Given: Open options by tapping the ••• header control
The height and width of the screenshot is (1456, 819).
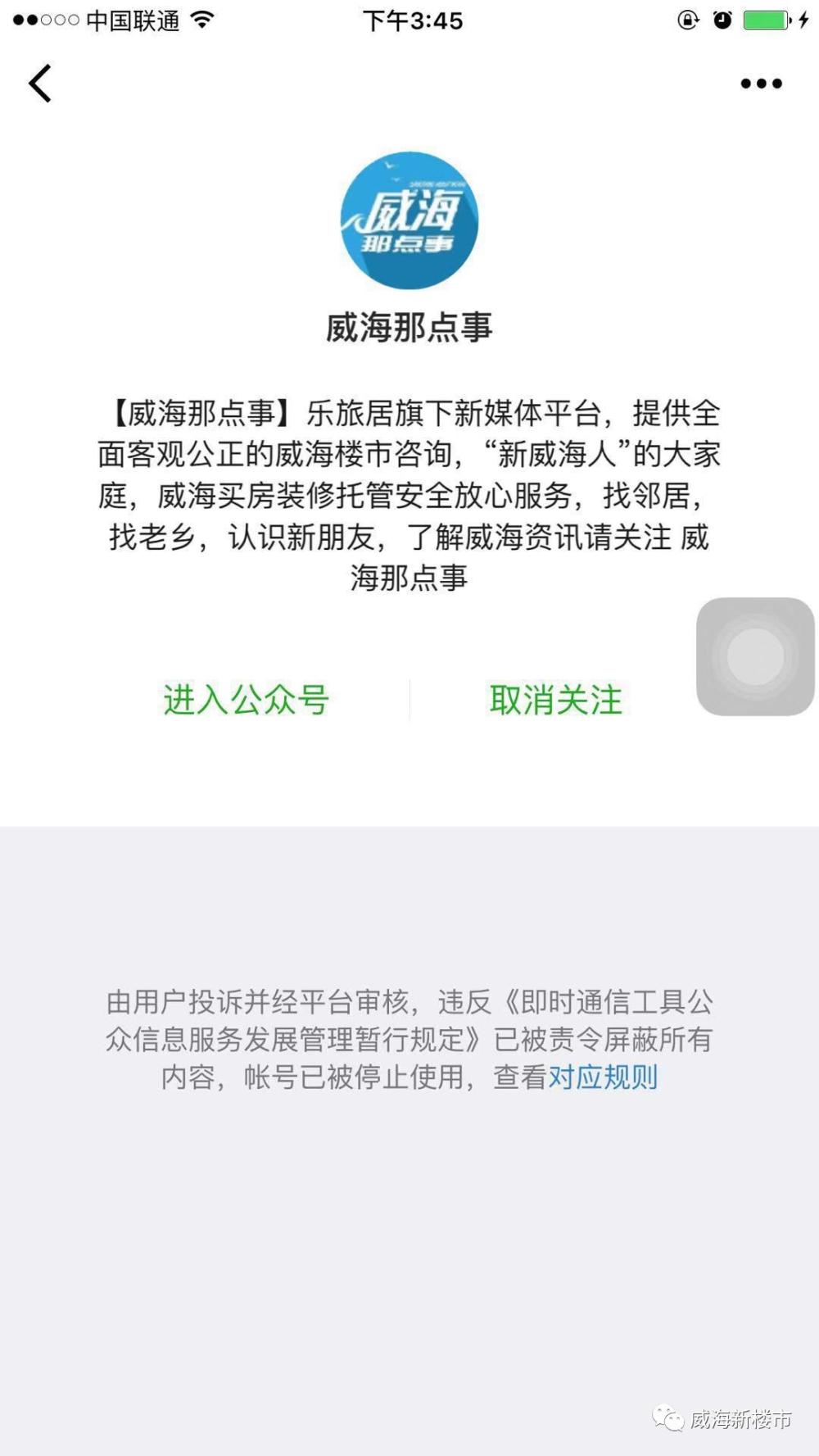Looking at the screenshot, I should (x=759, y=83).
